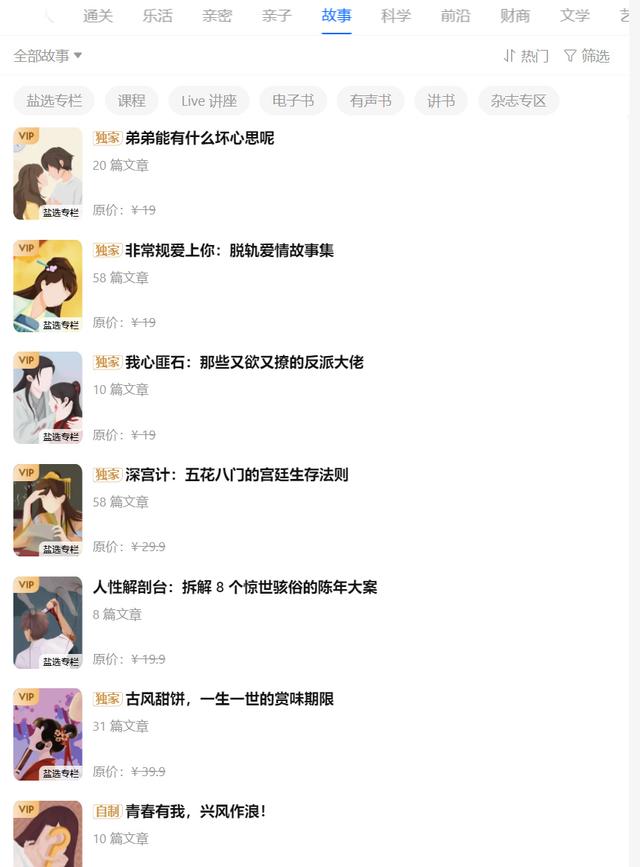Image resolution: width=640 pixels, height=867 pixels.
Task: Tap the 讲书 chip
Action: coord(441,101)
